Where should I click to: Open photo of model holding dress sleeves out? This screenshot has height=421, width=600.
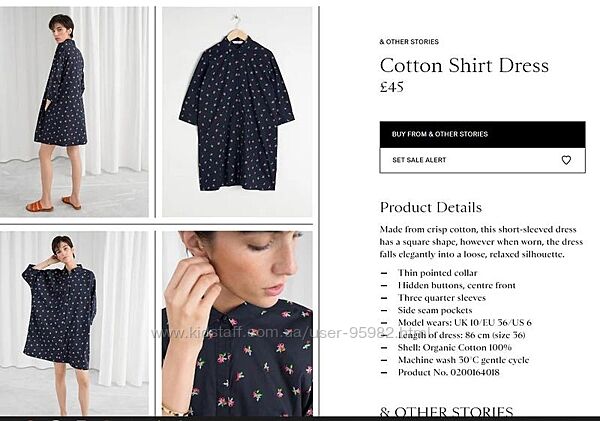click(73, 322)
